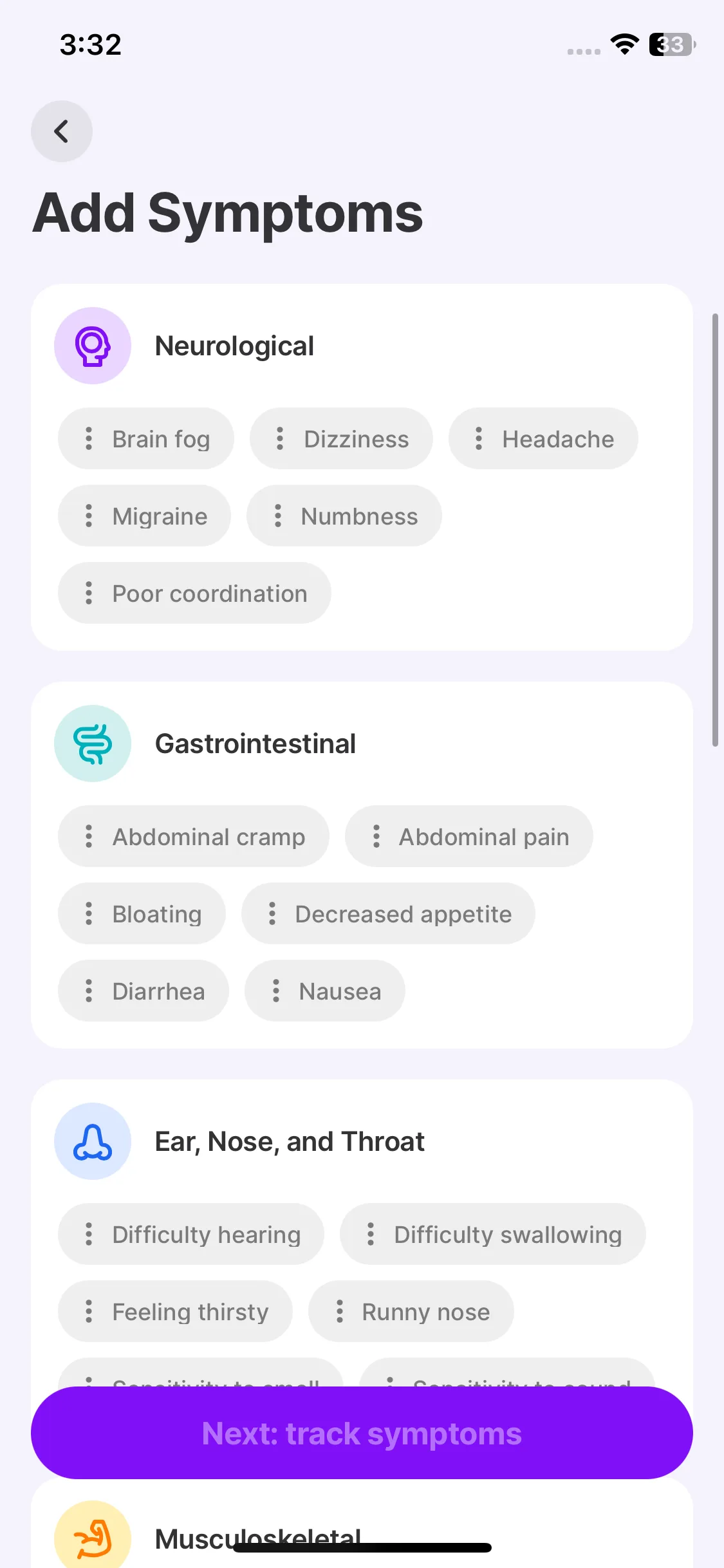
Task: Add Poor coordination symptom
Action: coord(194,593)
